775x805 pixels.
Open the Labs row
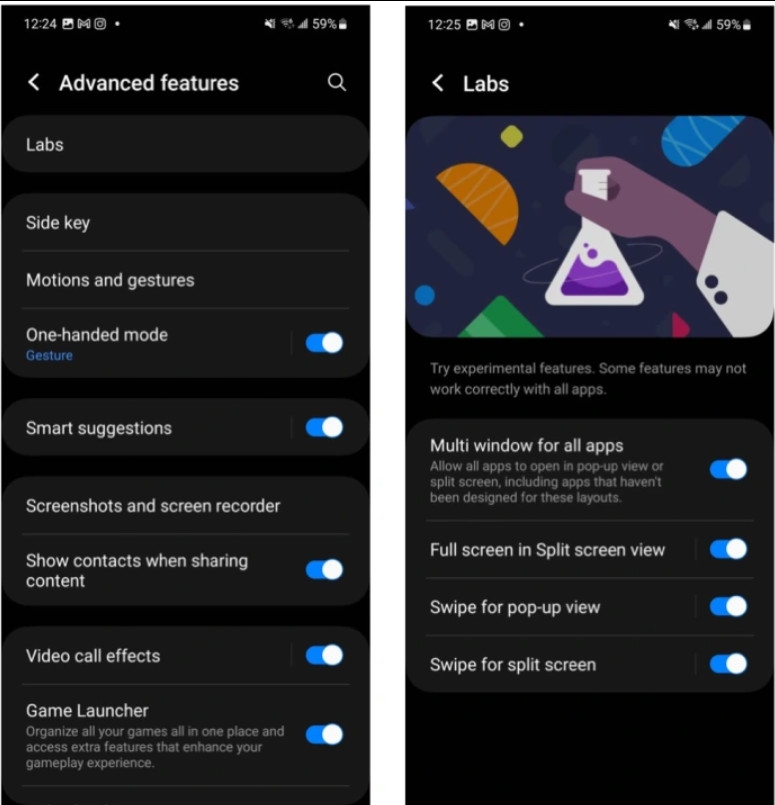(186, 145)
